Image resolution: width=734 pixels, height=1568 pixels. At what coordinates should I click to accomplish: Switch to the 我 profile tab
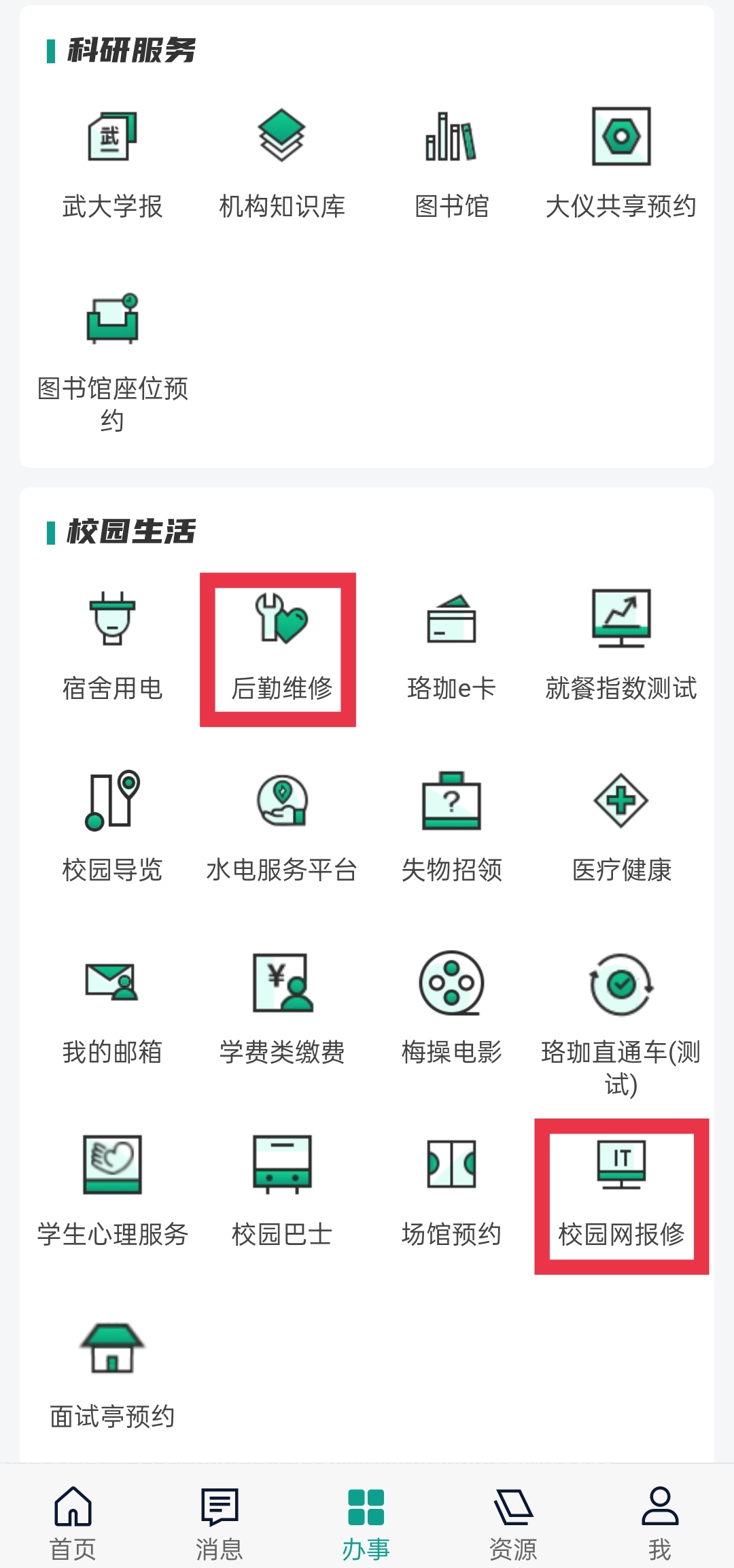(x=659, y=1522)
